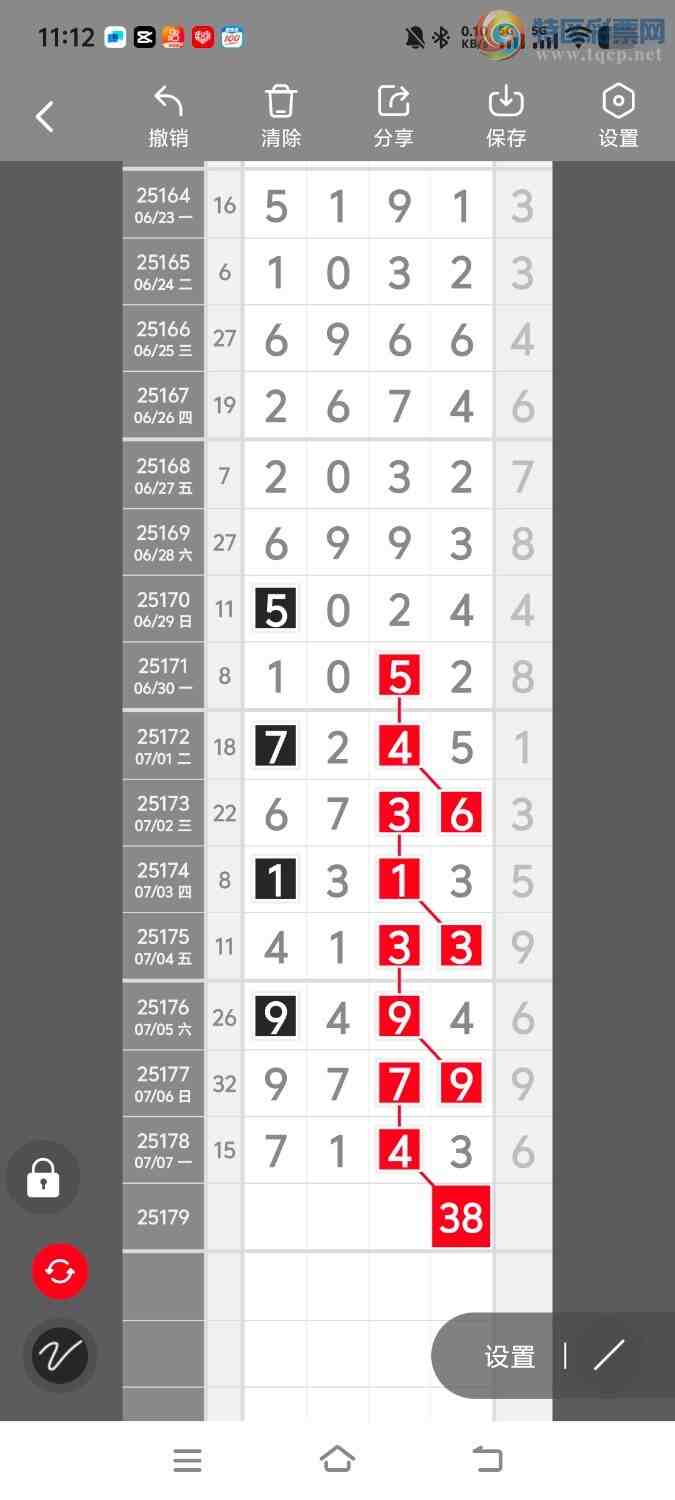The width and height of the screenshot is (675, 1500).
Task: Tap the red refresh circle button
Action: 60,1271
